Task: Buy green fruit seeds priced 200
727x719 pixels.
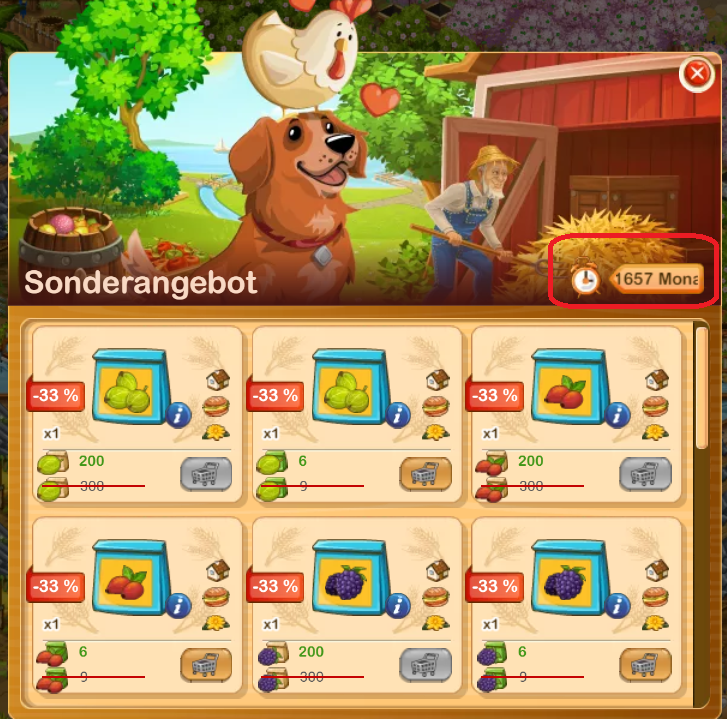Action: pos(206,474)
